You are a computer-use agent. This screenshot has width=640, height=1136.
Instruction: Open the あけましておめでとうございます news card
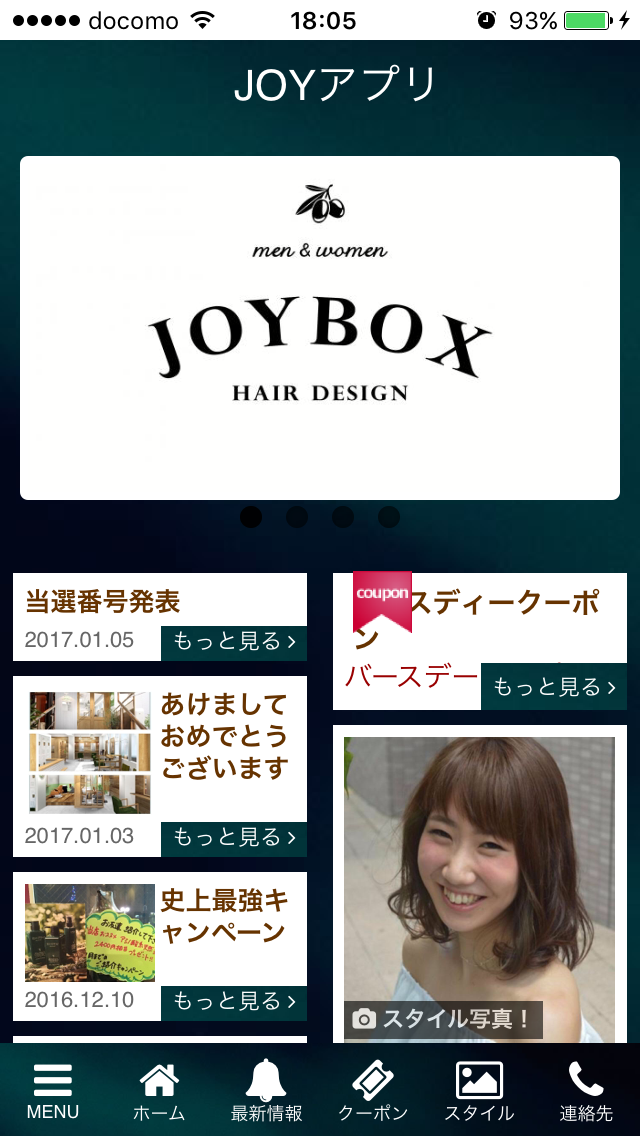pyautogui.click(x=160, y=750)
